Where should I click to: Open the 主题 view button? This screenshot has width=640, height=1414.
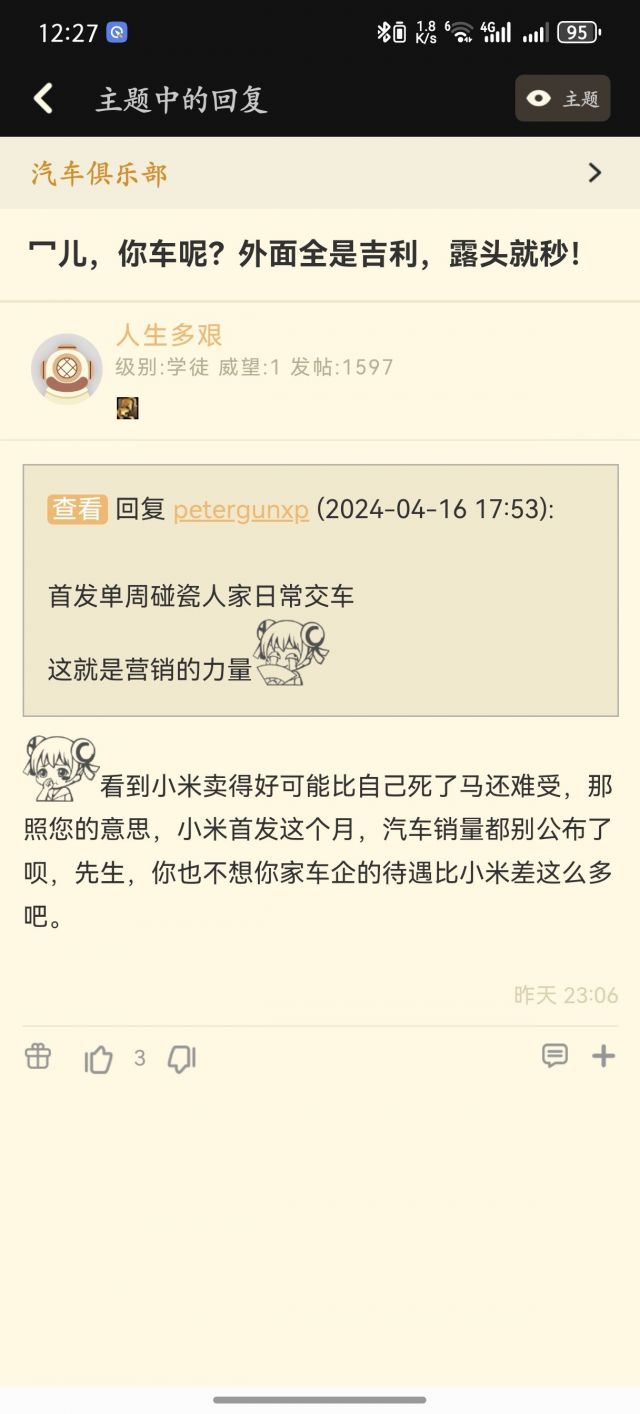[562, 98]
